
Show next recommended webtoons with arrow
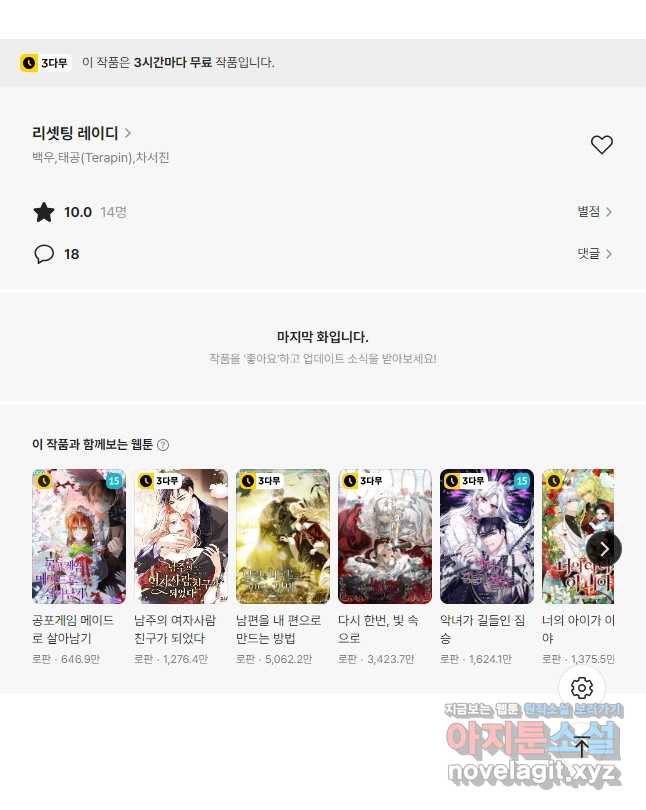click(x=603, y=548)
